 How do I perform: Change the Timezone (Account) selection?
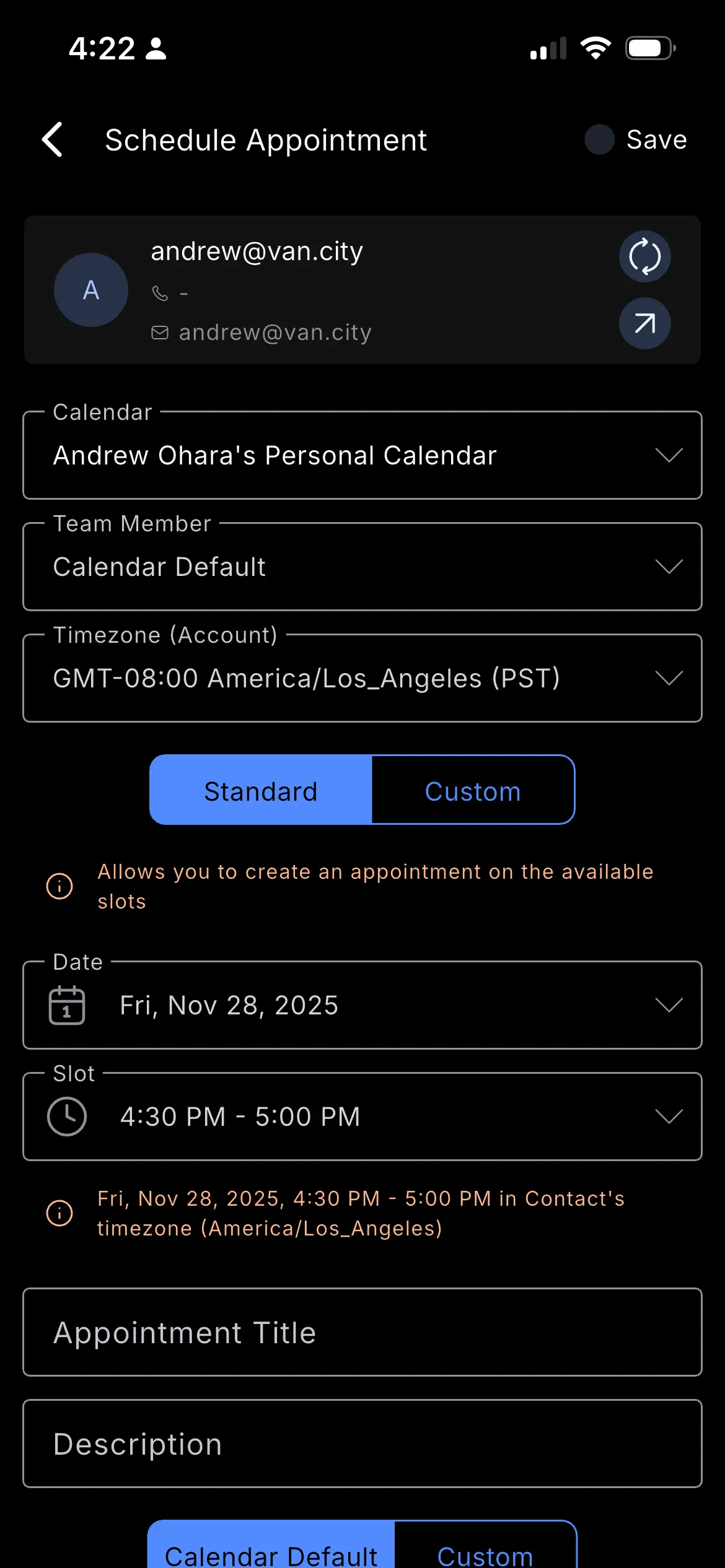click(x=362, y=679)
